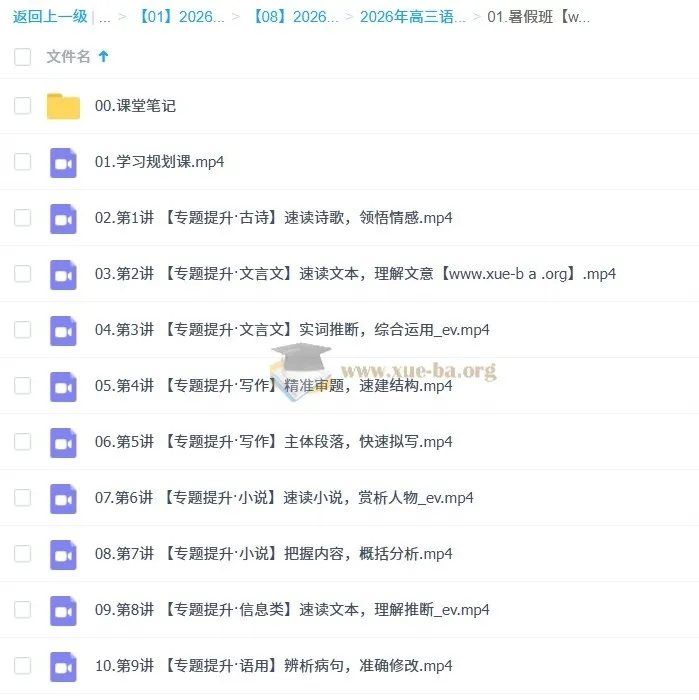Tap 返回上一级 to go up one level
Screen dimensions: 699x700
pos(50,17)
